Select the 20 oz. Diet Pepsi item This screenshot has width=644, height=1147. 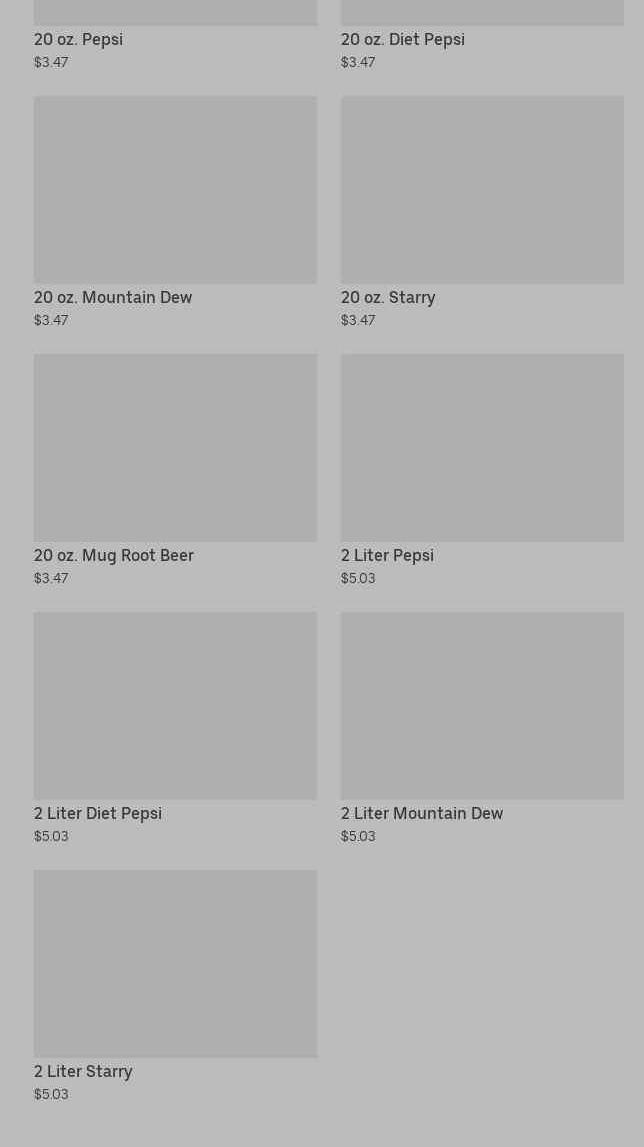tap(402, 40)
